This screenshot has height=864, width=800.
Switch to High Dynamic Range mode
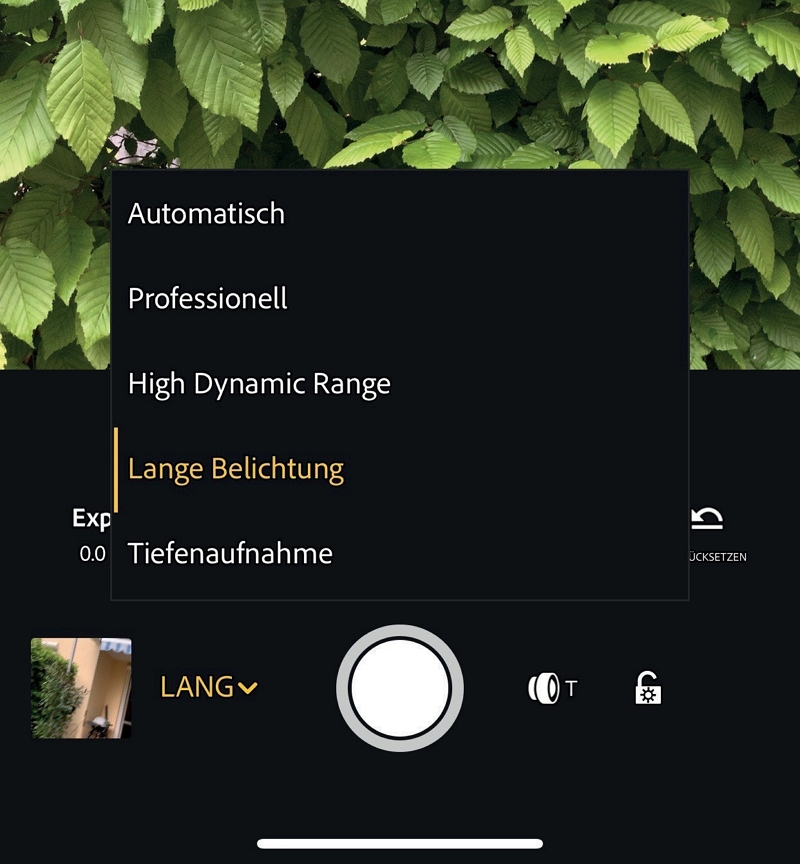pyautogui.click(x=259, y=383)
